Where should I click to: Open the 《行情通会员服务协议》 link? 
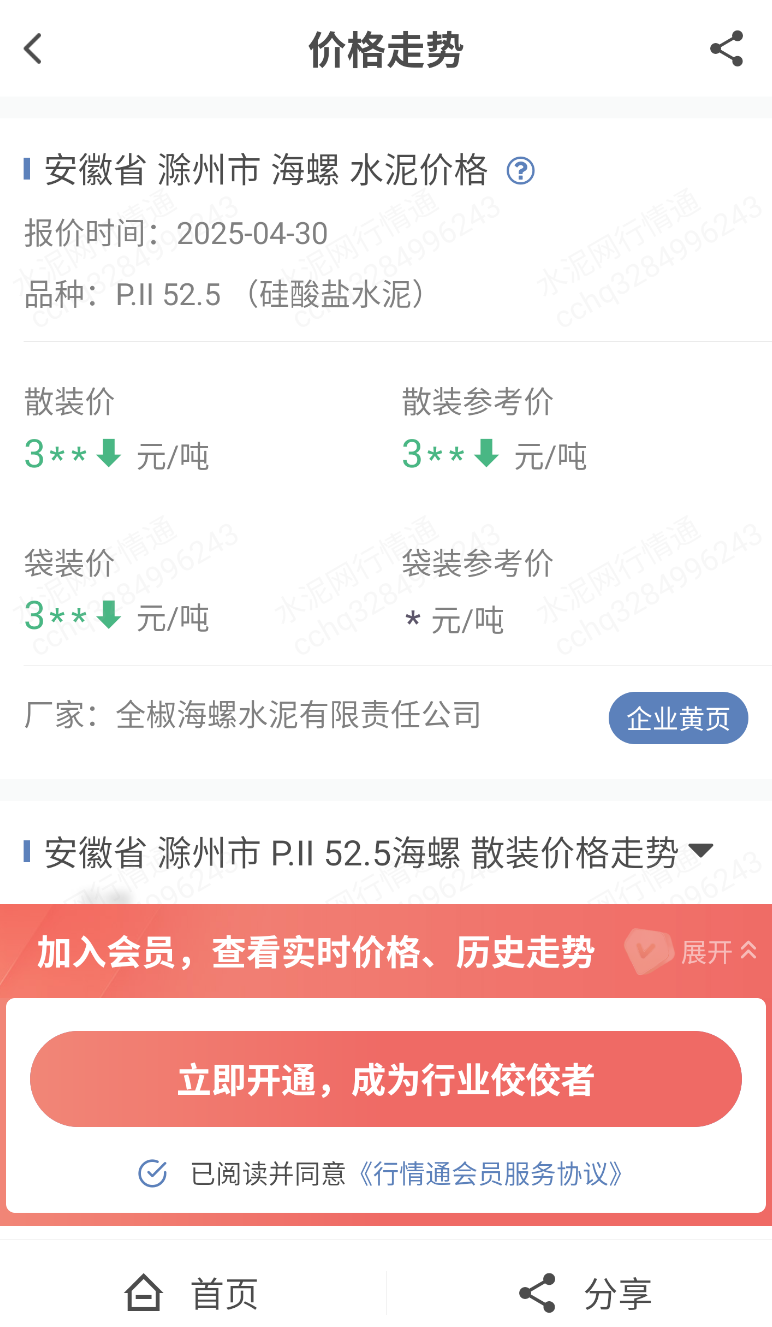coord(490,1173)
